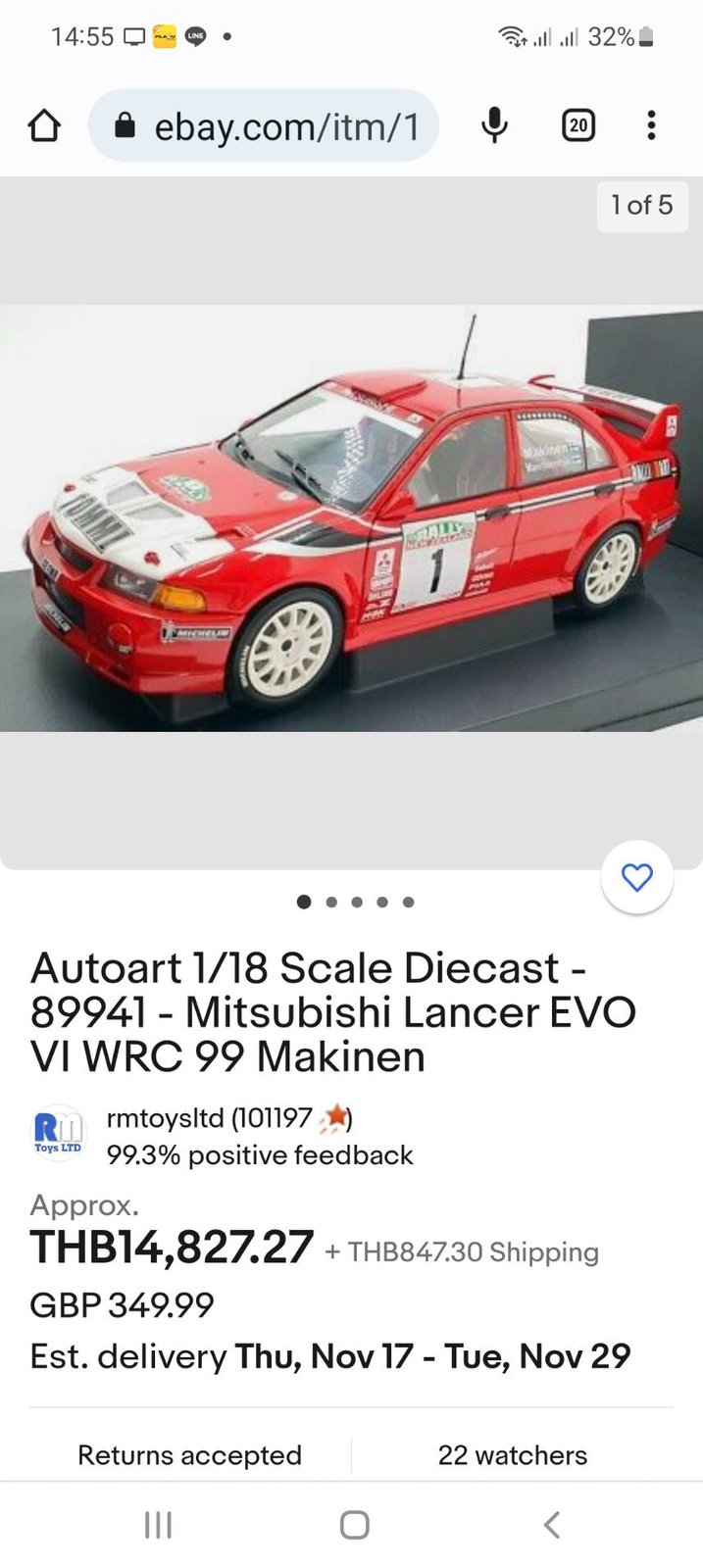Add this item to watchlist with heart
Viewport: 703px width, 1568px height.
point(637,877)
